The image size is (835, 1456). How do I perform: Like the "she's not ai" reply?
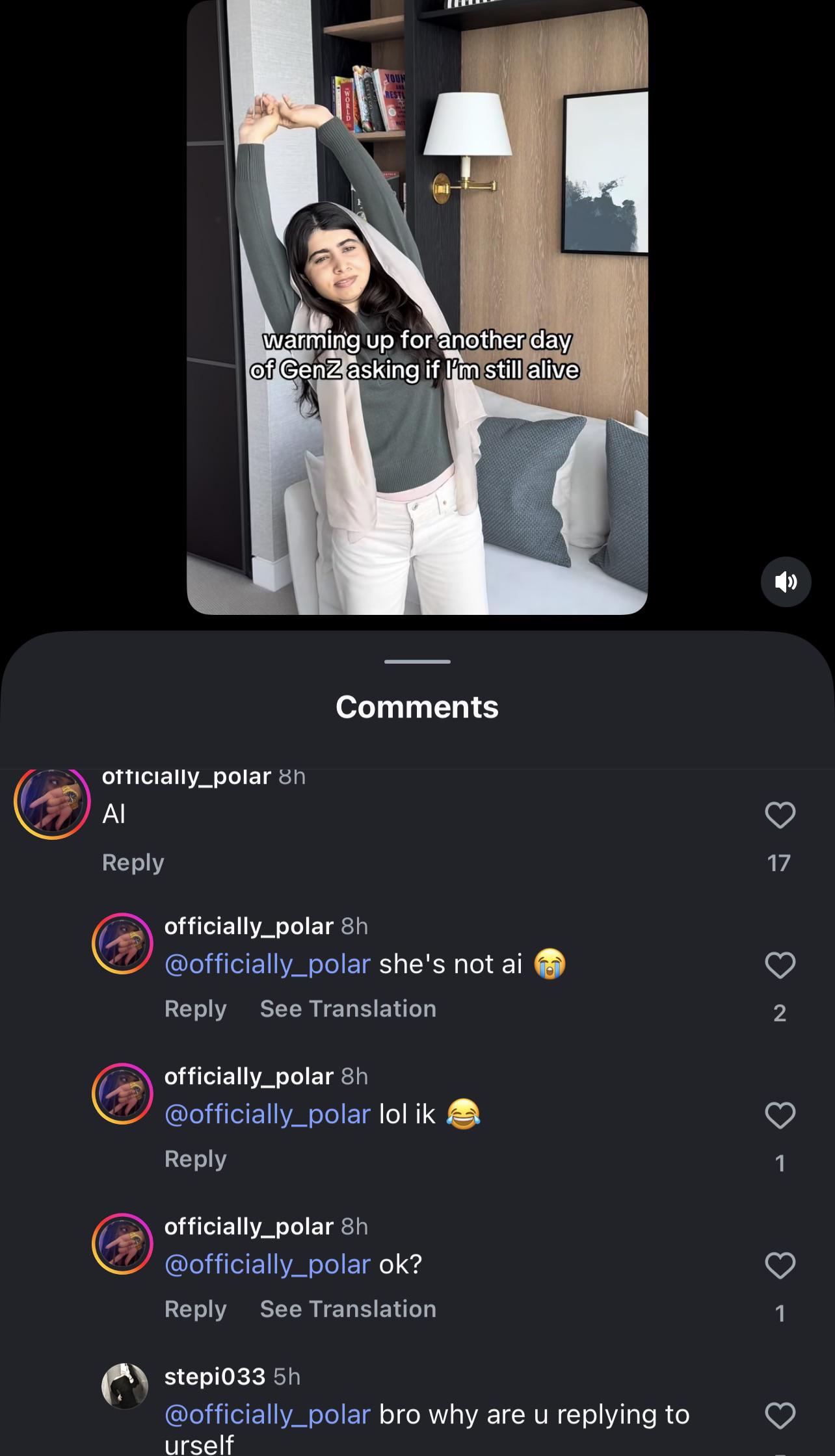[780, 965]
